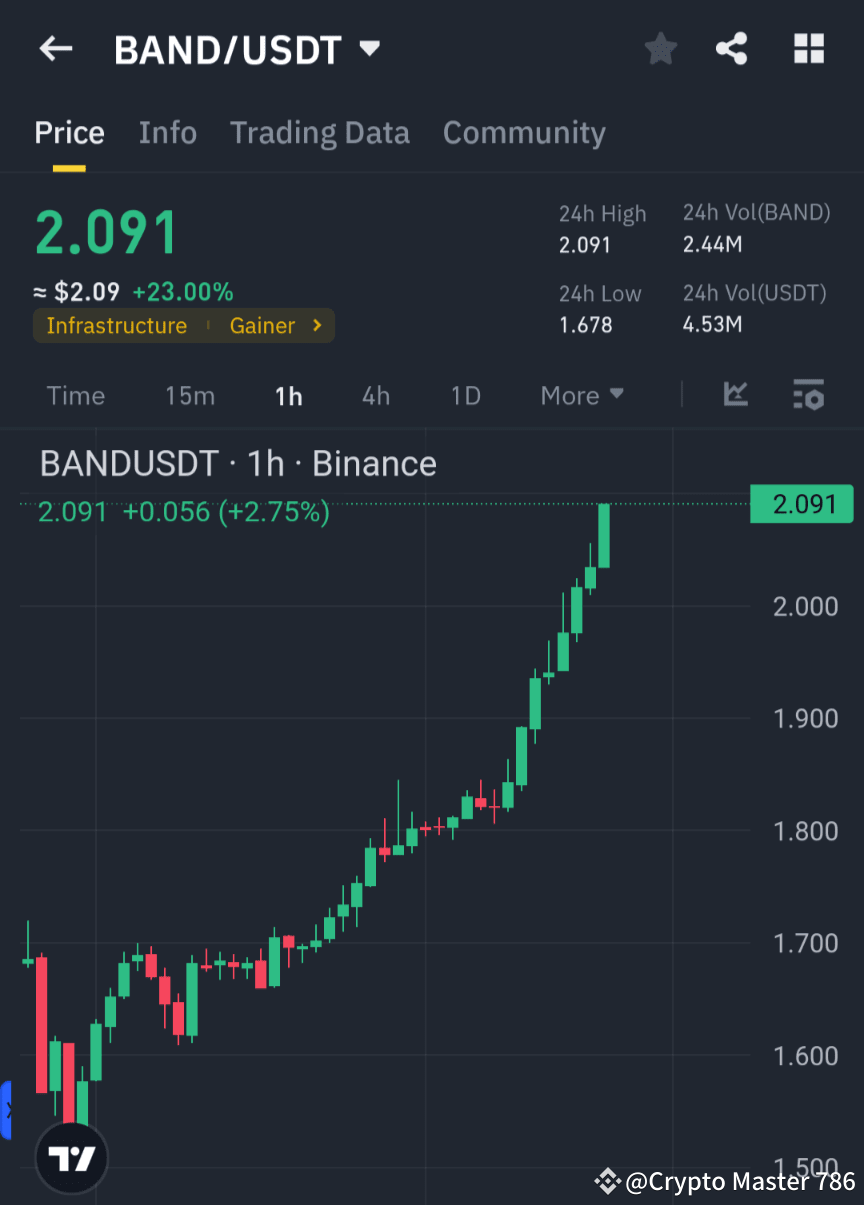The image size is (864, 1205).
Task: Click the TradingView logo on the chart
Action: [70, 1156]
